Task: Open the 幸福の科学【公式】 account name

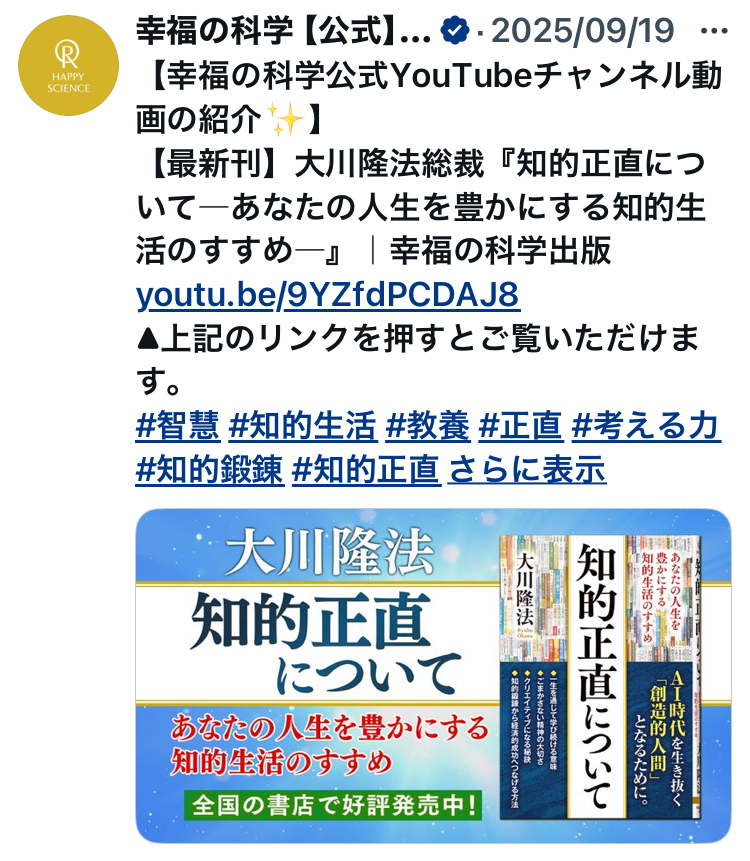Action: [x=282, y=31]
